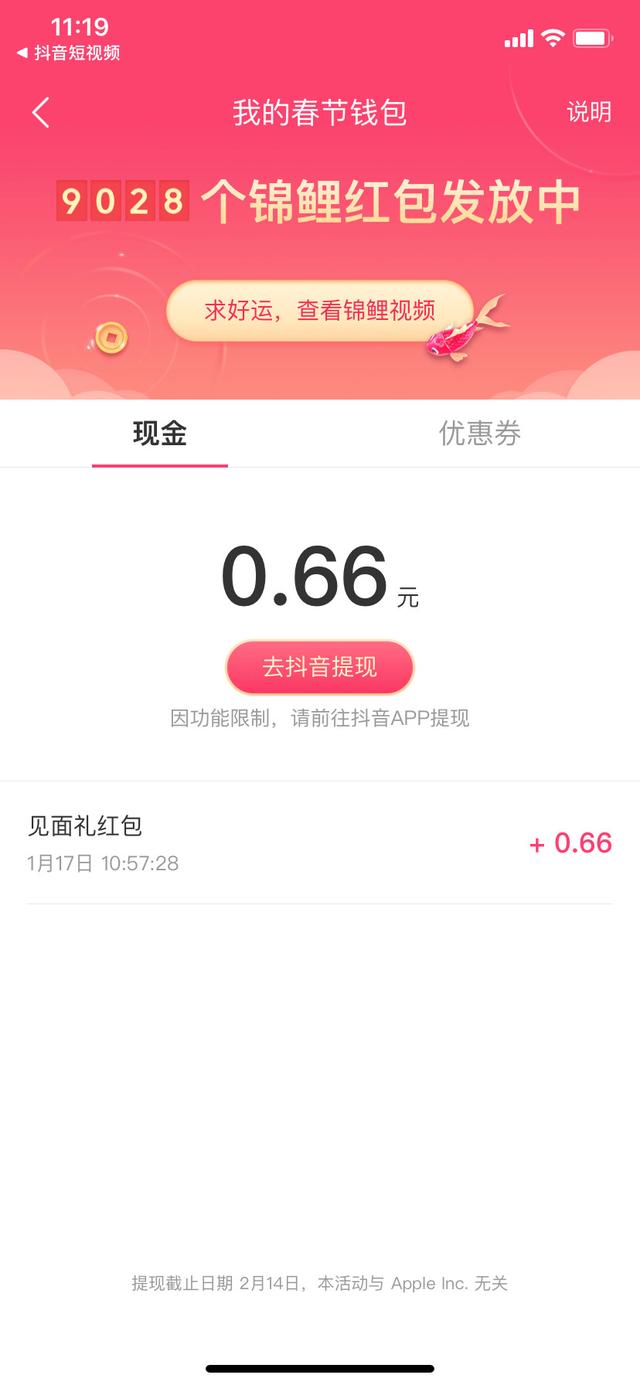Go back from 我的春节钱包 page
The height and width of the screenshot is (1385, 640).
[41, 113]
